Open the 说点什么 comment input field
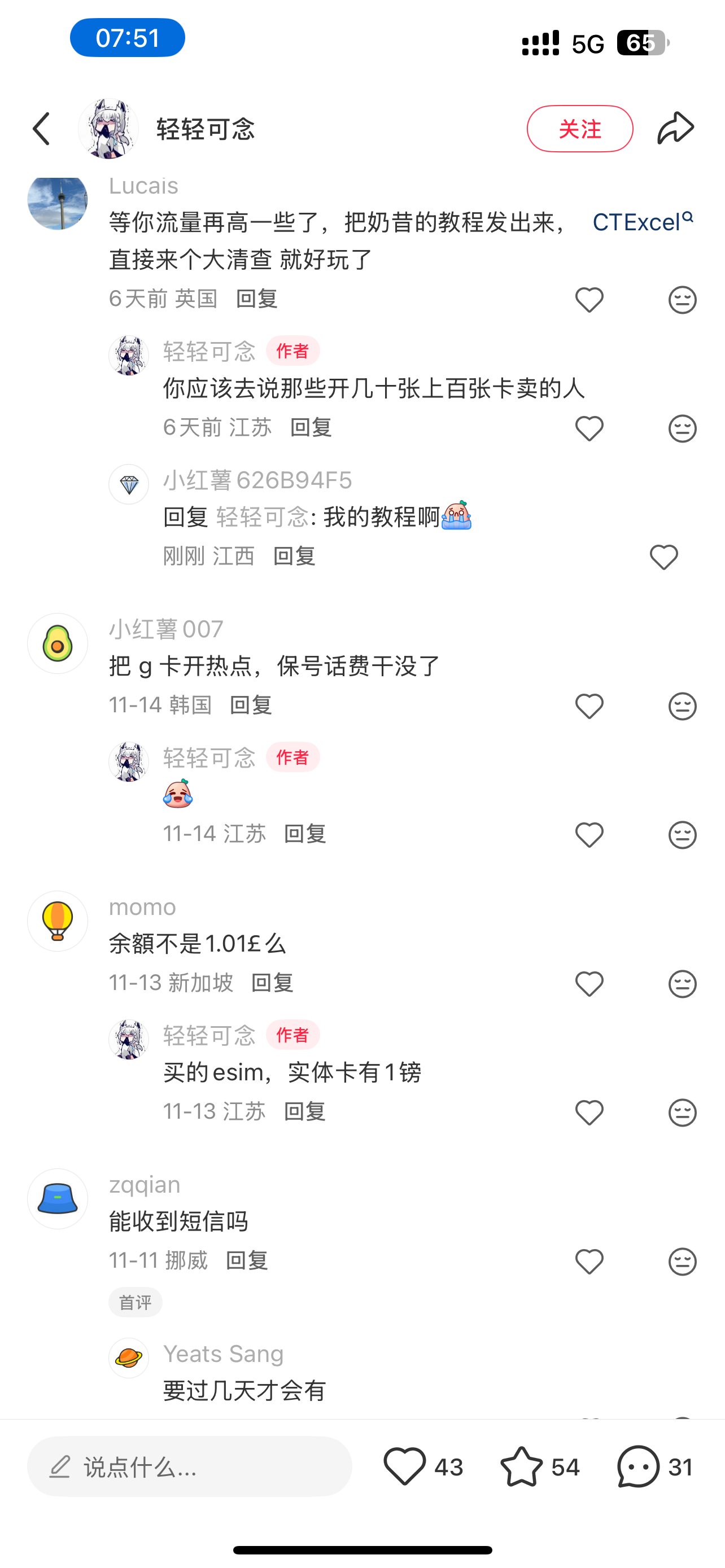 tap(189, 1467)
